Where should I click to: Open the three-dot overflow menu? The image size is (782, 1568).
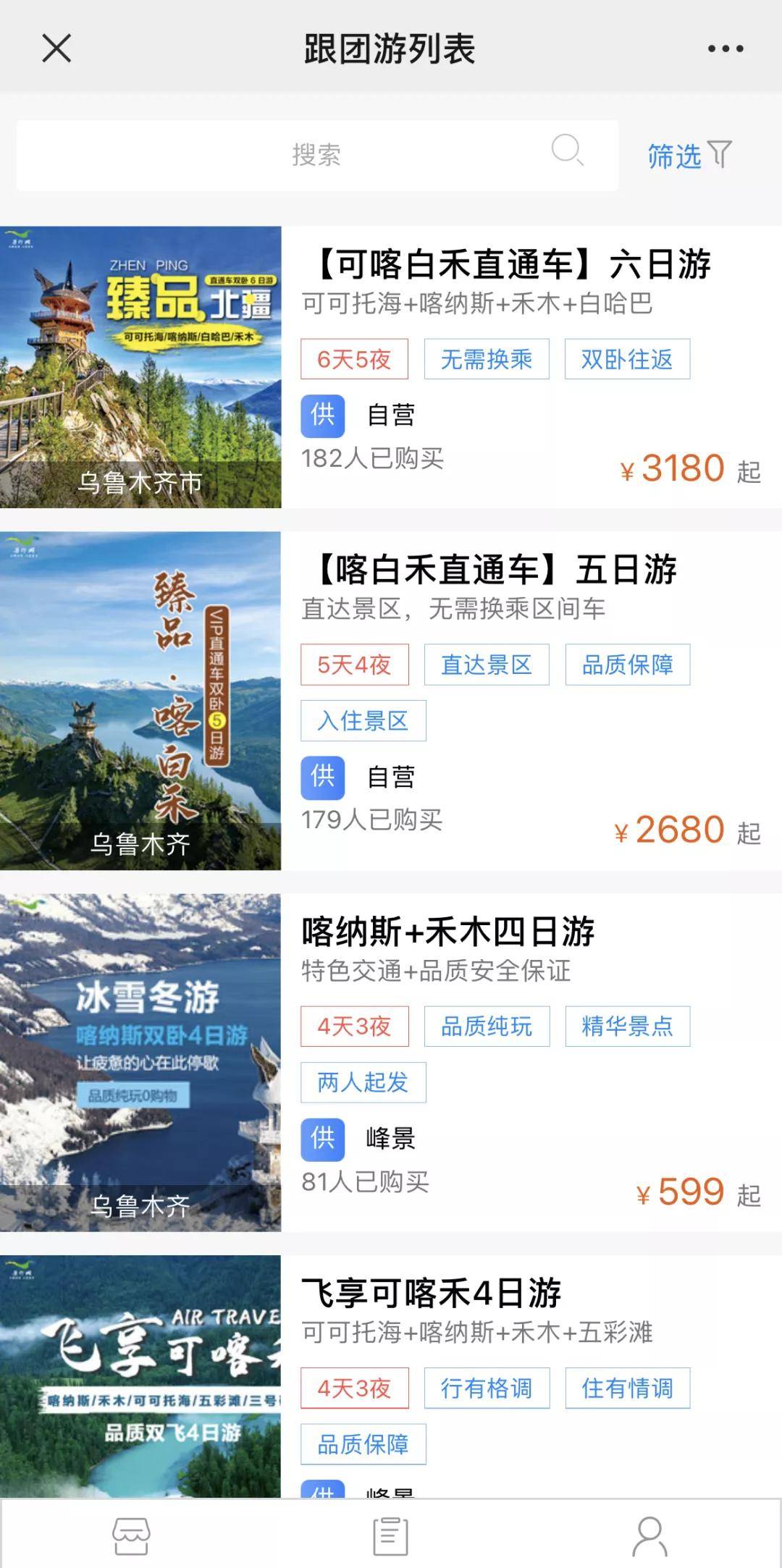coord(725,49)
